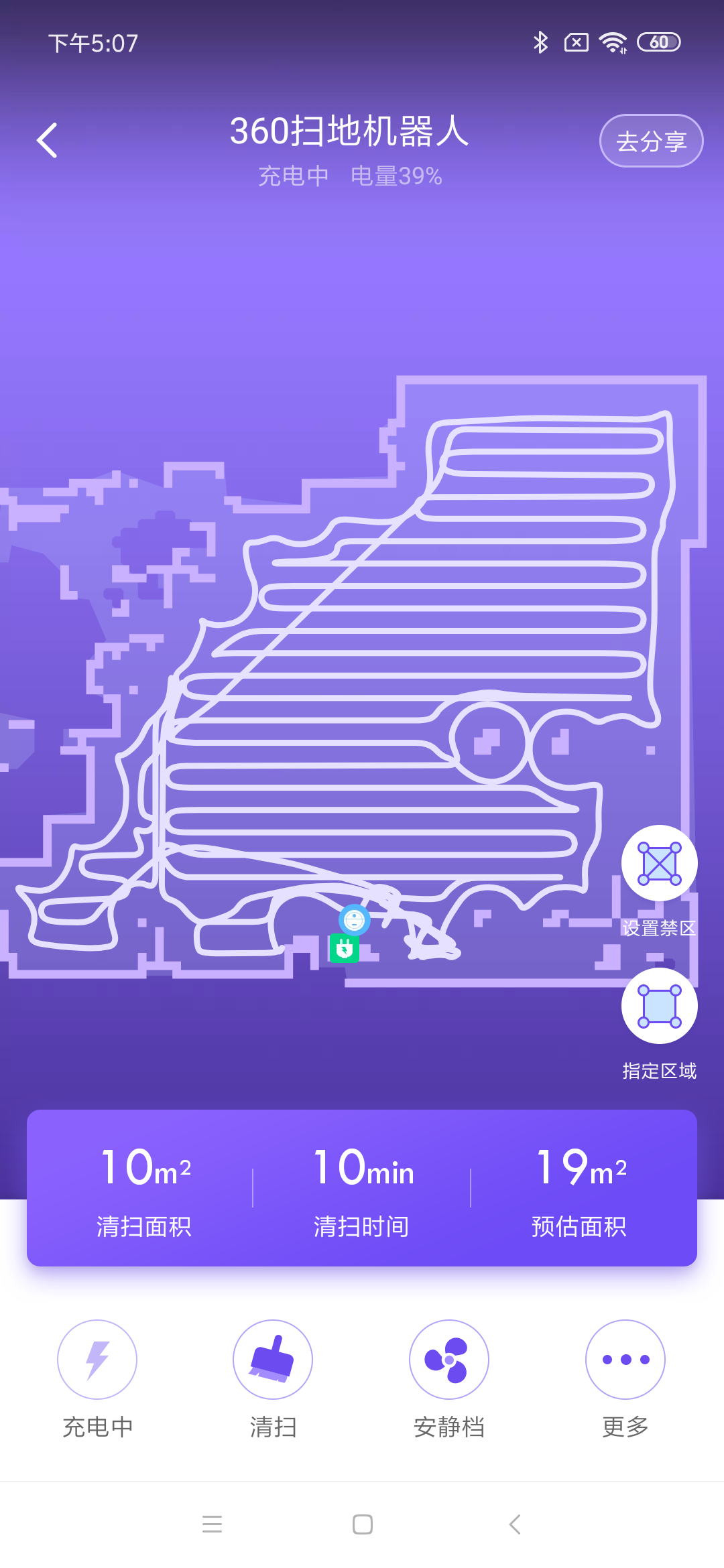
Task: Open 设置禁区 no-go zone setup
Action: point(659,863)
